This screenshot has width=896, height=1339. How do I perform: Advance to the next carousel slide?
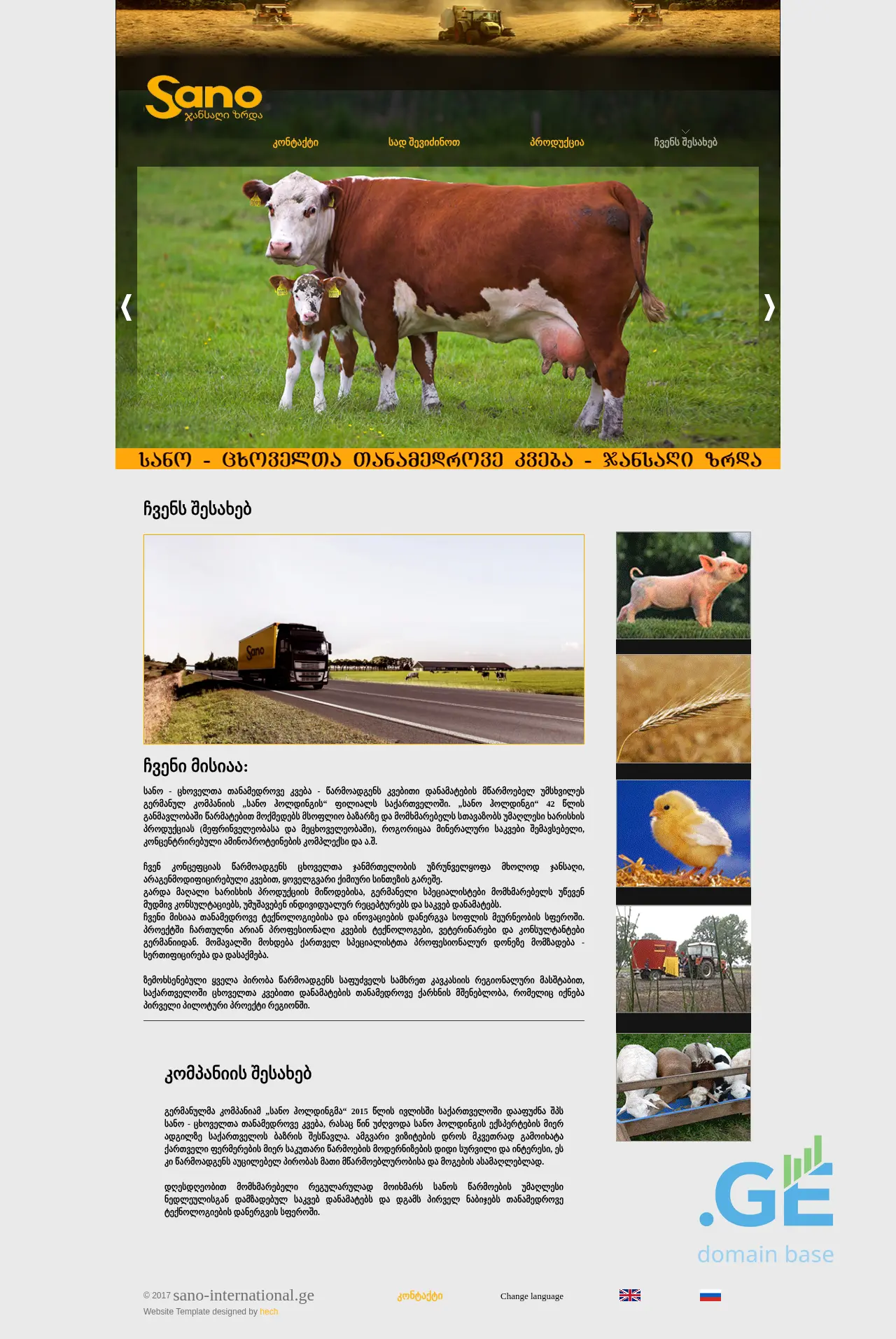click(x=769, y=307)
